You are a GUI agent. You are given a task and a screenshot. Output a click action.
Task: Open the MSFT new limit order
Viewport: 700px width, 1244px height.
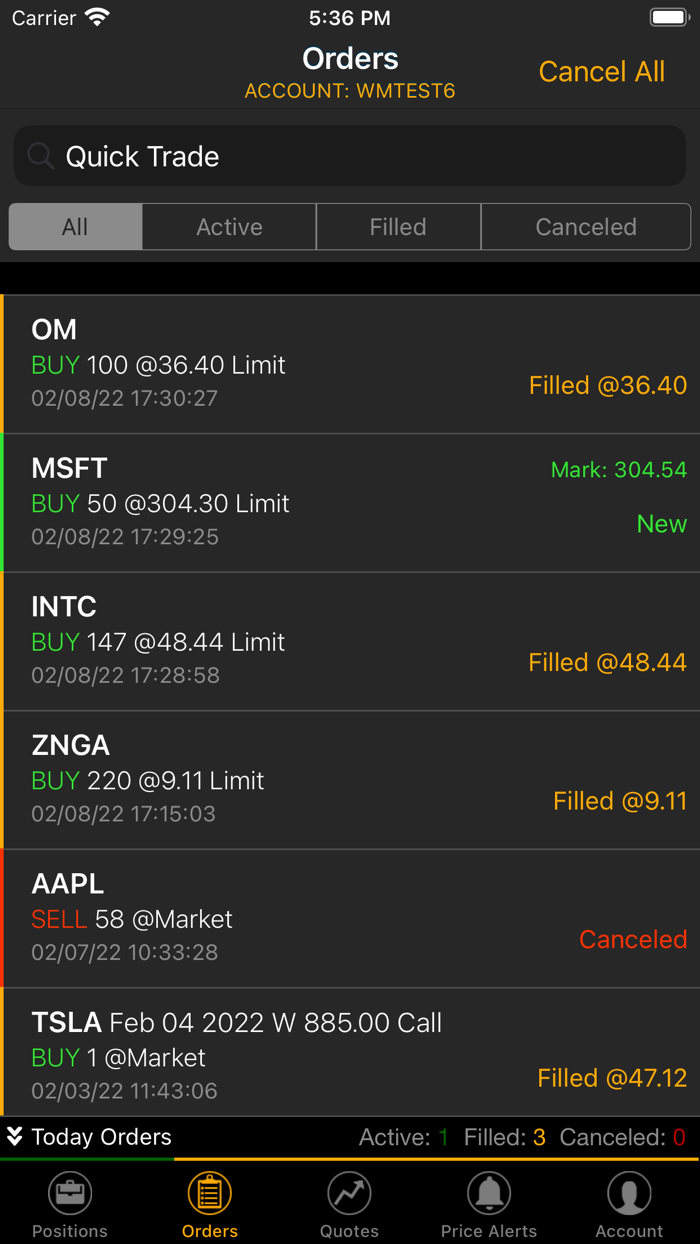tap(350, 503)
